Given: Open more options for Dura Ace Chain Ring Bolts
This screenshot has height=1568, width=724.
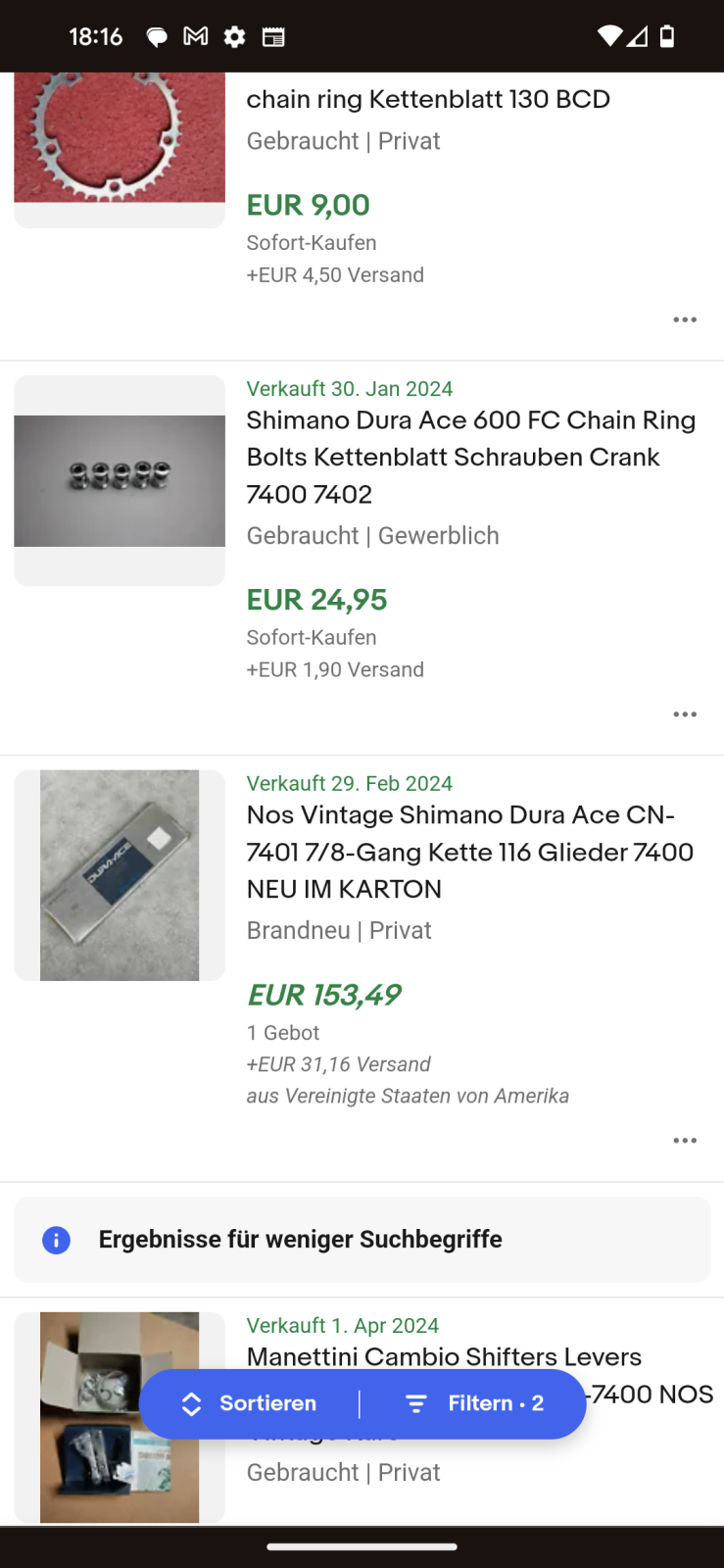Looking at the screenshot, I should tap(685, 714).
